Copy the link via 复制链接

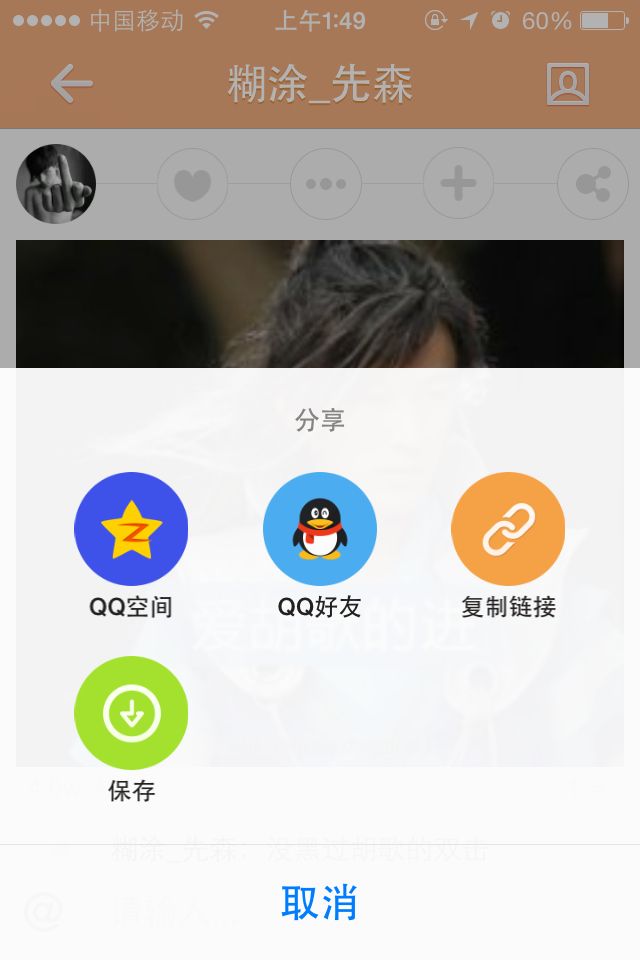coord(508,530)
